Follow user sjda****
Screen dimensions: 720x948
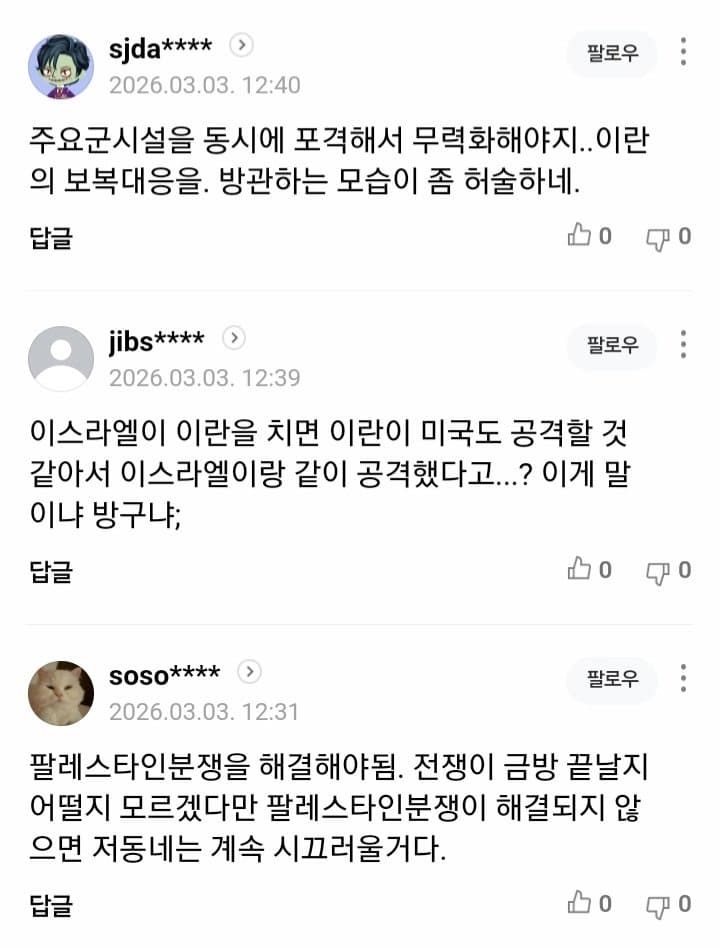coord(612,54)
